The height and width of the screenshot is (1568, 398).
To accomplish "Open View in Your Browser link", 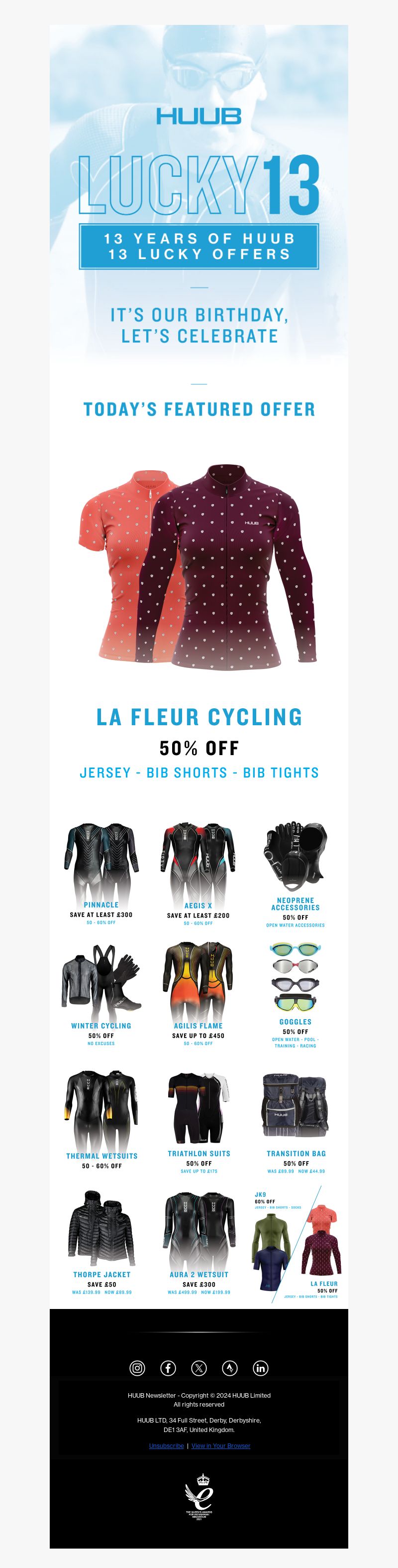I will (x=220, y=1445).
